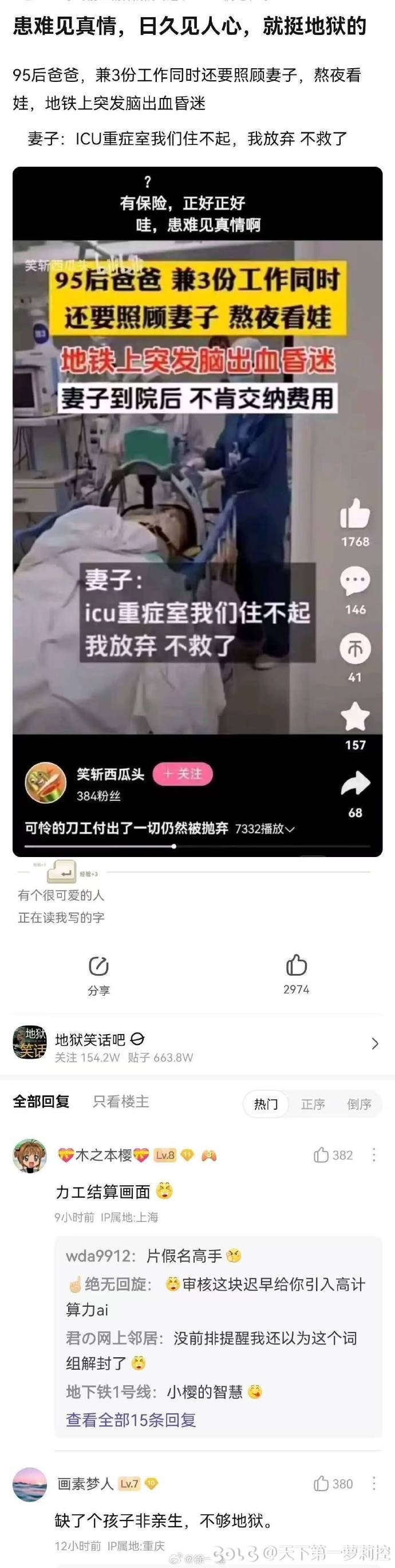Open the video screenshot image in the post
This screenshot has width=395, height=1568.
(x=197, y=511)
